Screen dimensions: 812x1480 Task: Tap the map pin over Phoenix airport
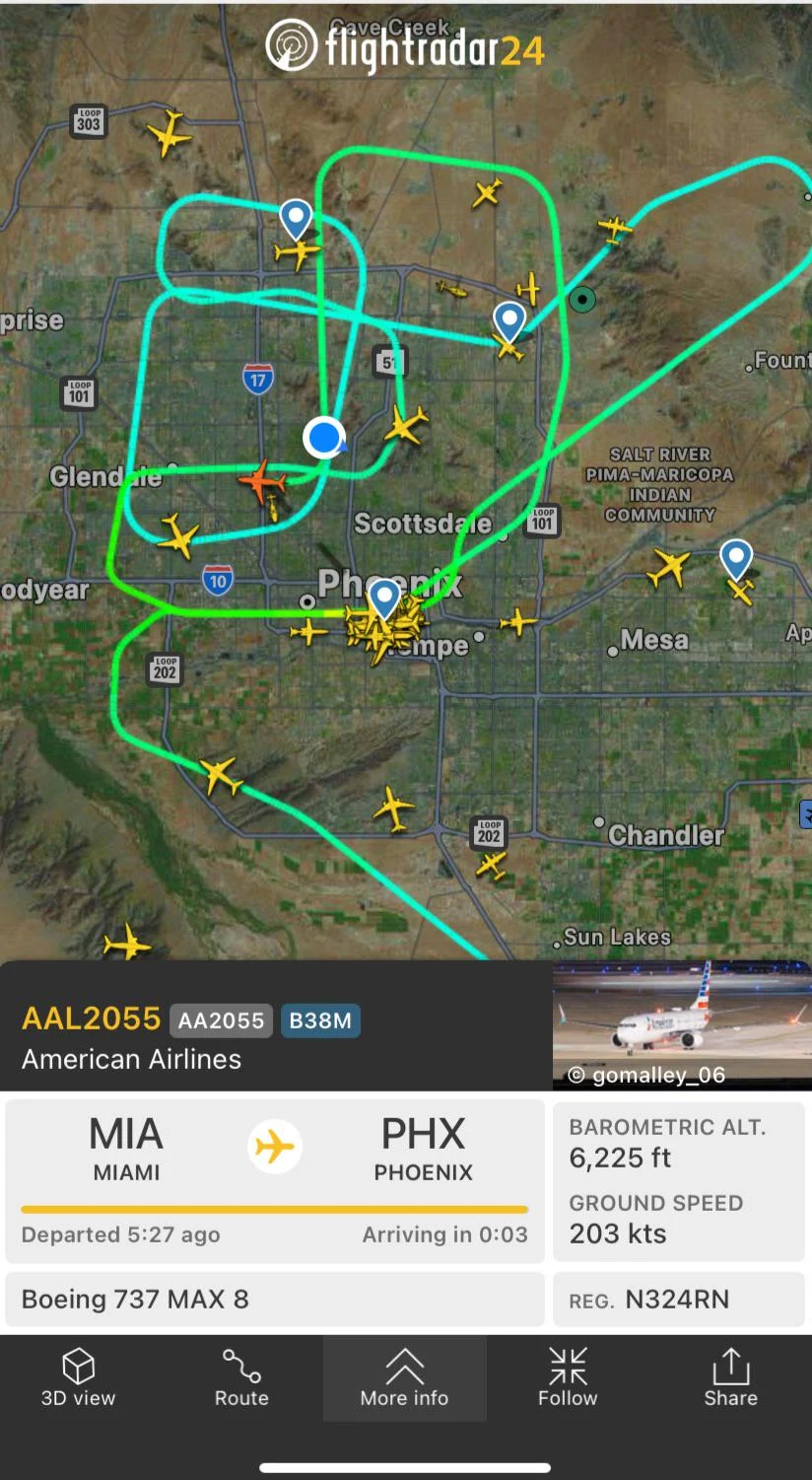coord(383,597)
